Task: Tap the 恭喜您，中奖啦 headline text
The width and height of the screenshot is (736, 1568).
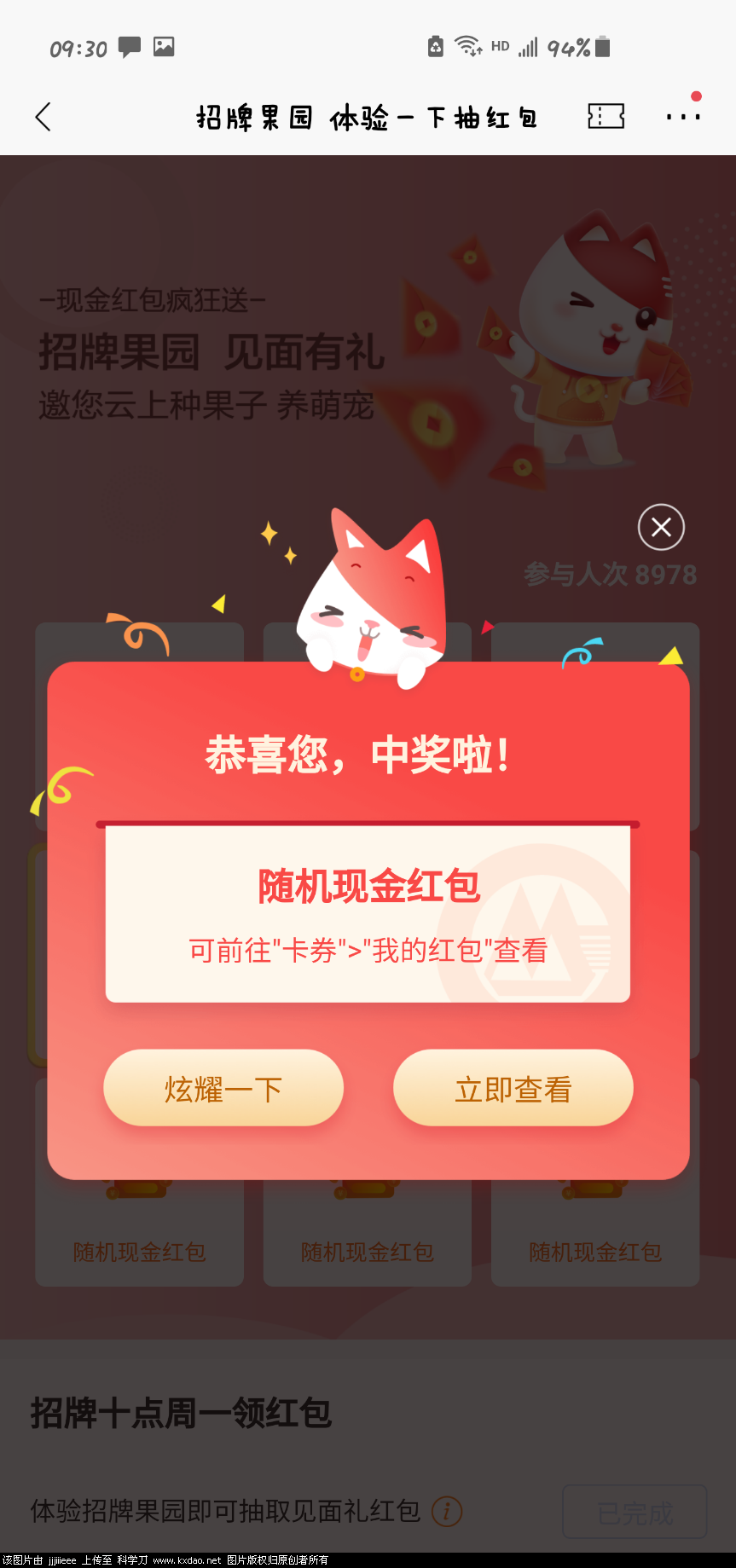Action: (358, 754)
